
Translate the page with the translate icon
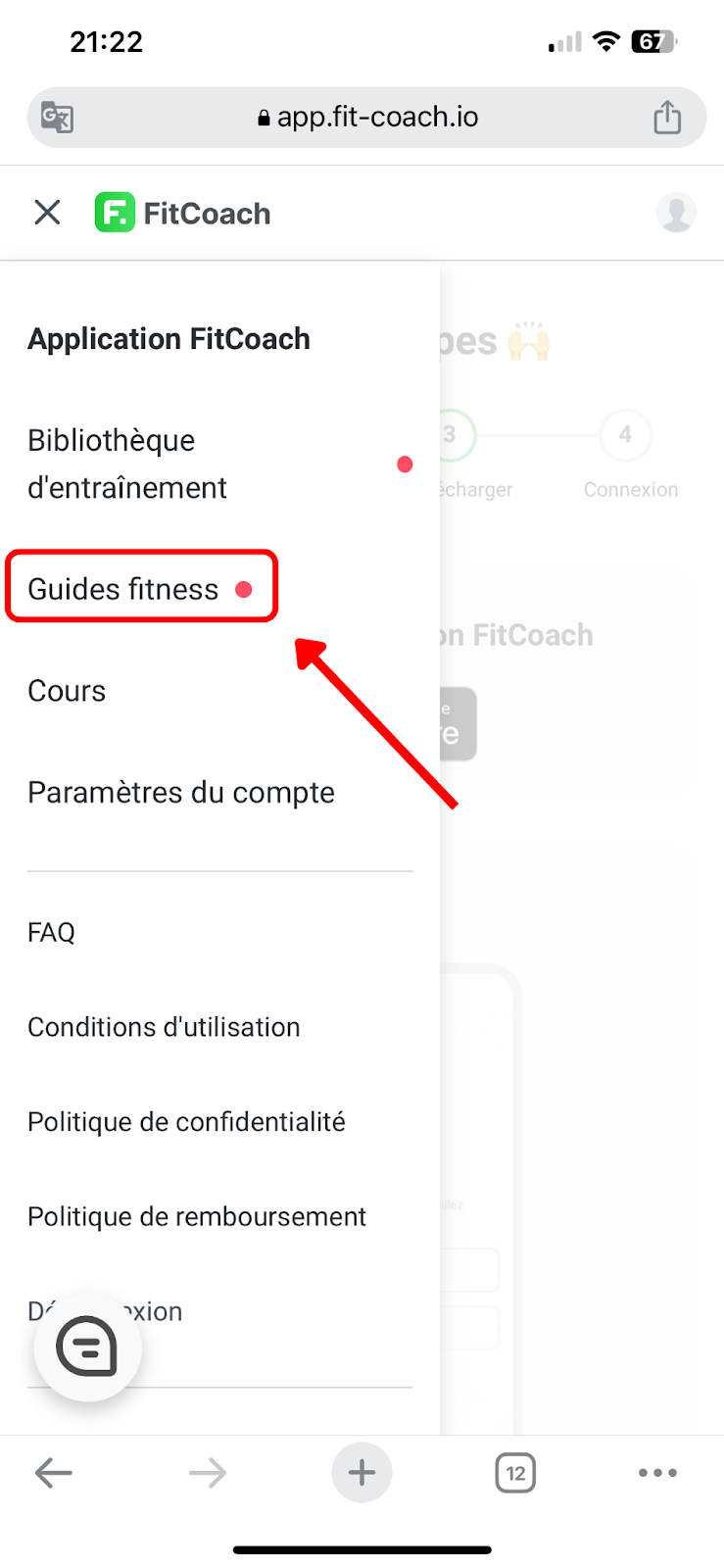point(57,118)
